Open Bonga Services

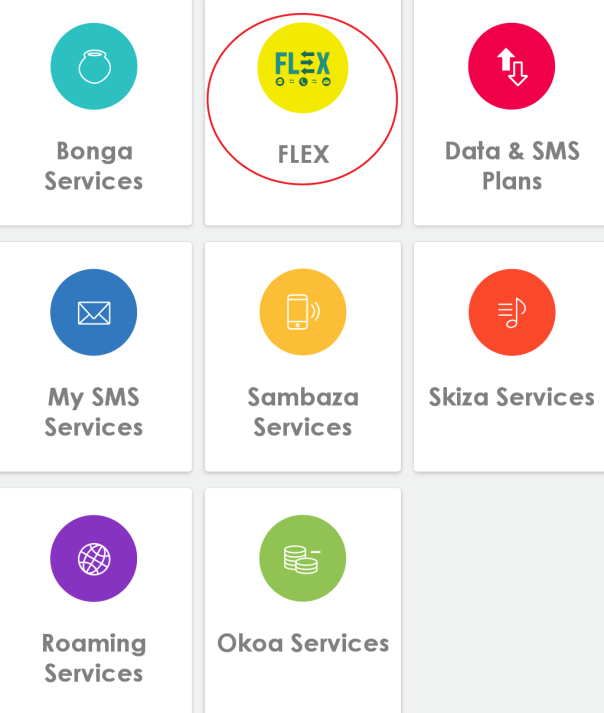click(94, 110)
